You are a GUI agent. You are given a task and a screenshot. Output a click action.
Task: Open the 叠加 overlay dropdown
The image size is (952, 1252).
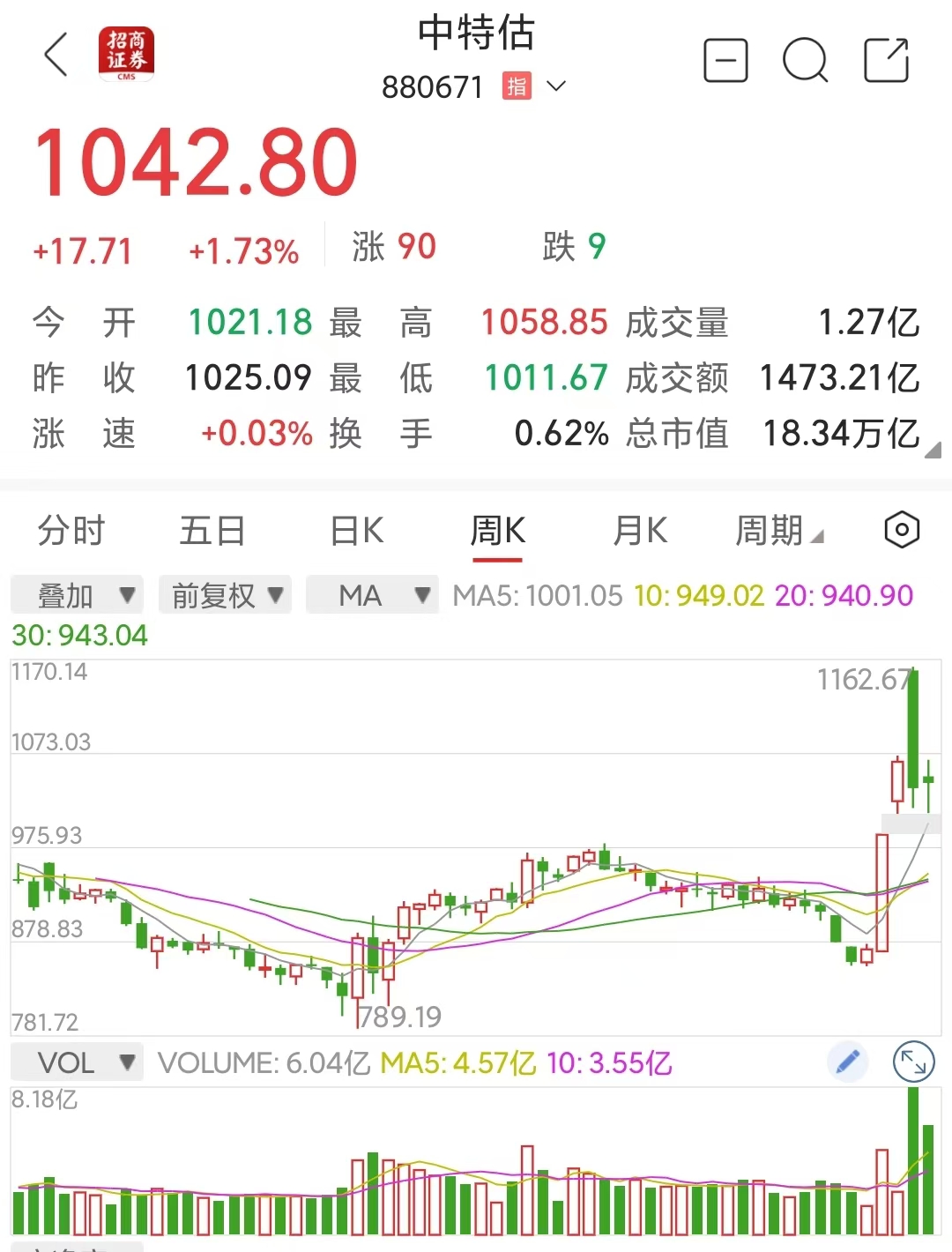pos(77,595)
